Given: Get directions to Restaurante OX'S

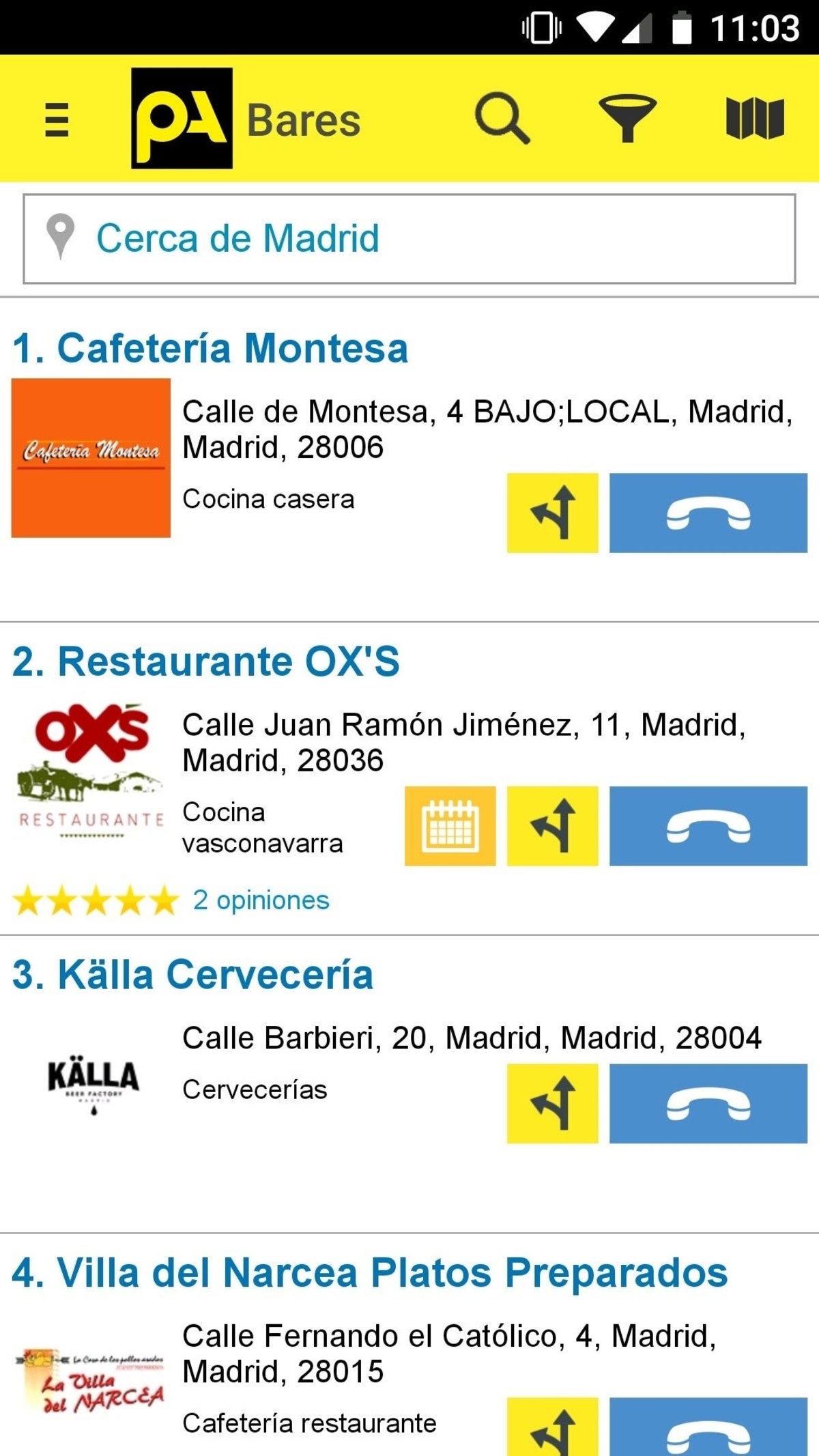Looking at the screenshot, I should (x=552, y=826).
